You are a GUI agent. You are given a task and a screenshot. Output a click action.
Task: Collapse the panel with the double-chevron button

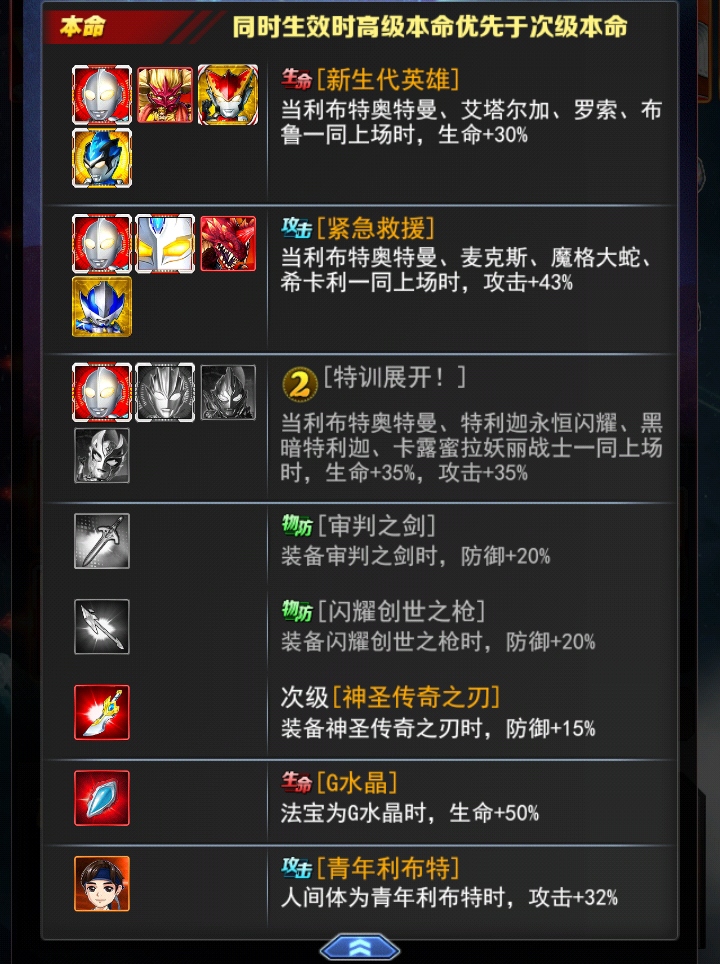359,947
